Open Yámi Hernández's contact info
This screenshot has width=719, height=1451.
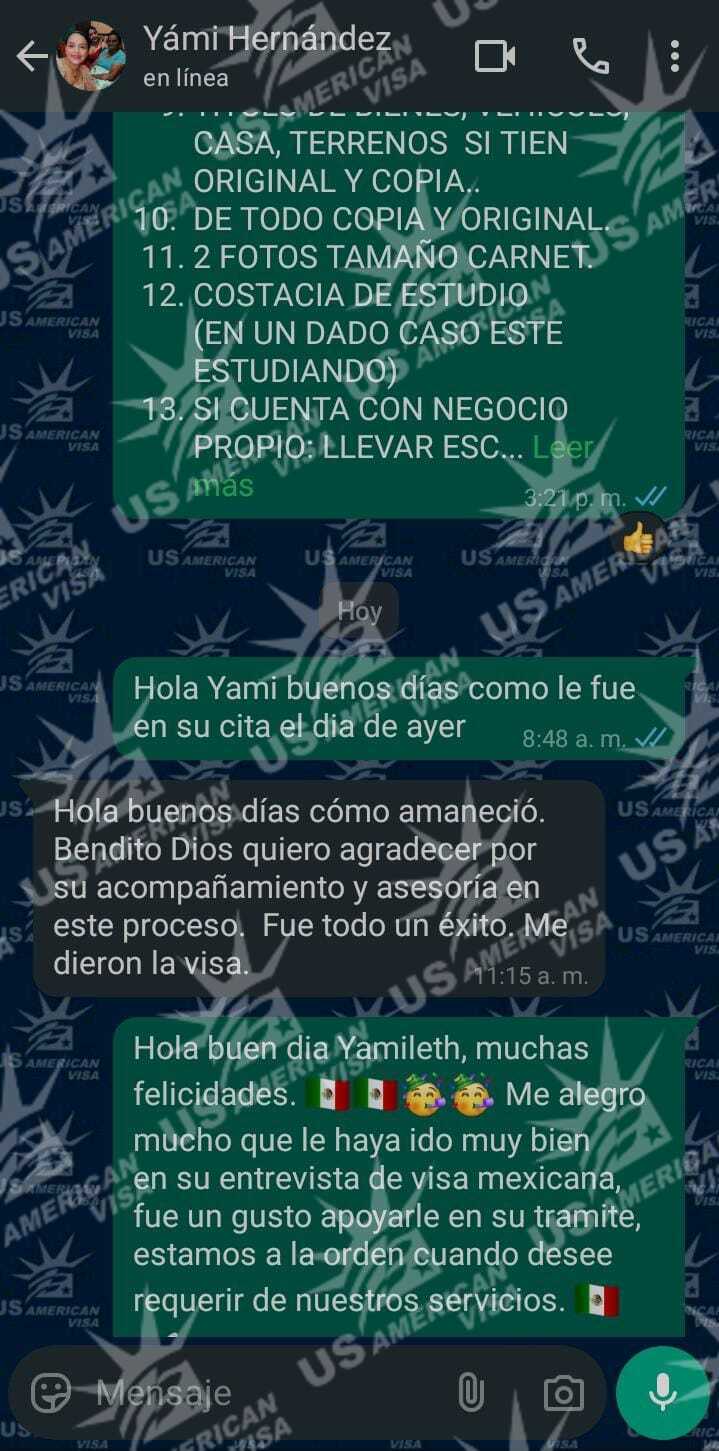[265, 56]
